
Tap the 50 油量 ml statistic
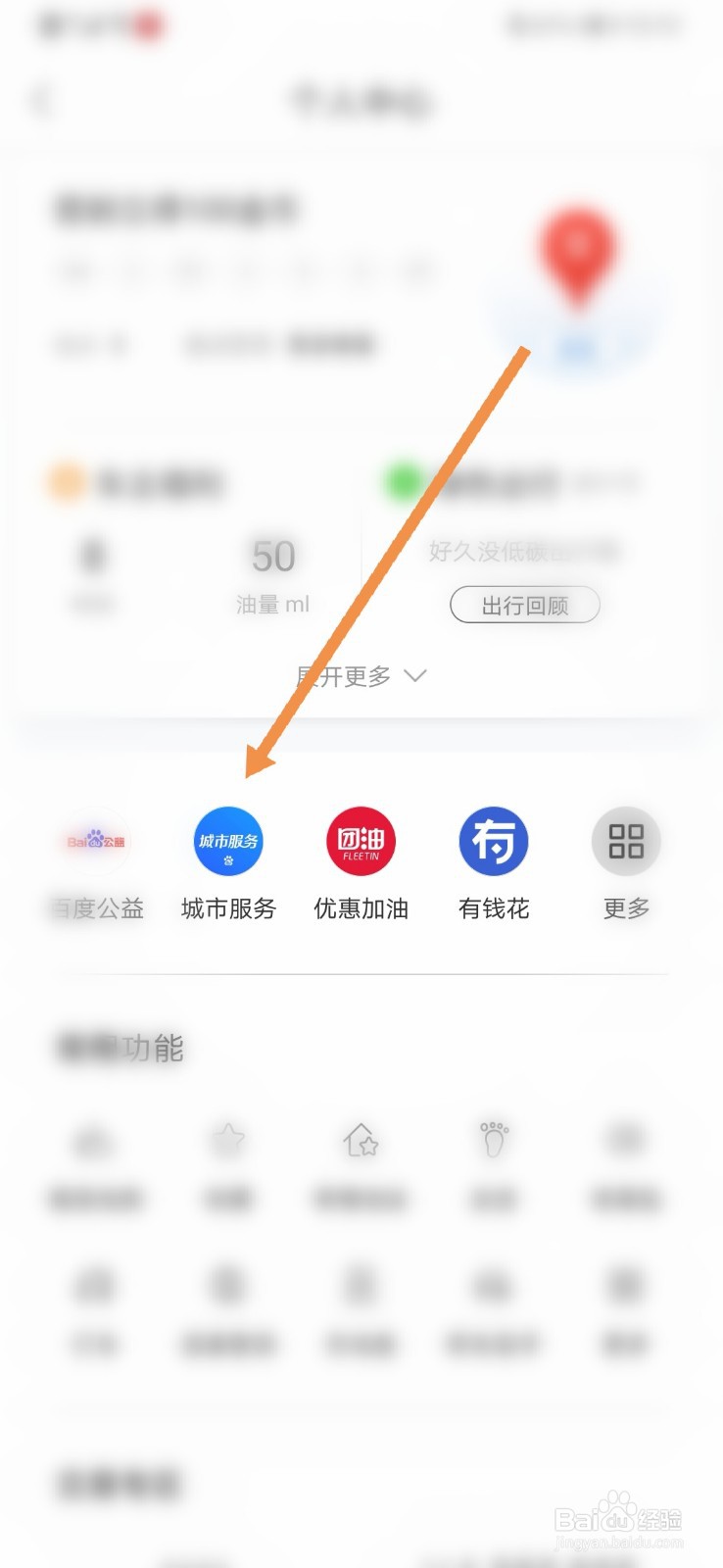click(x=273, y=573)
